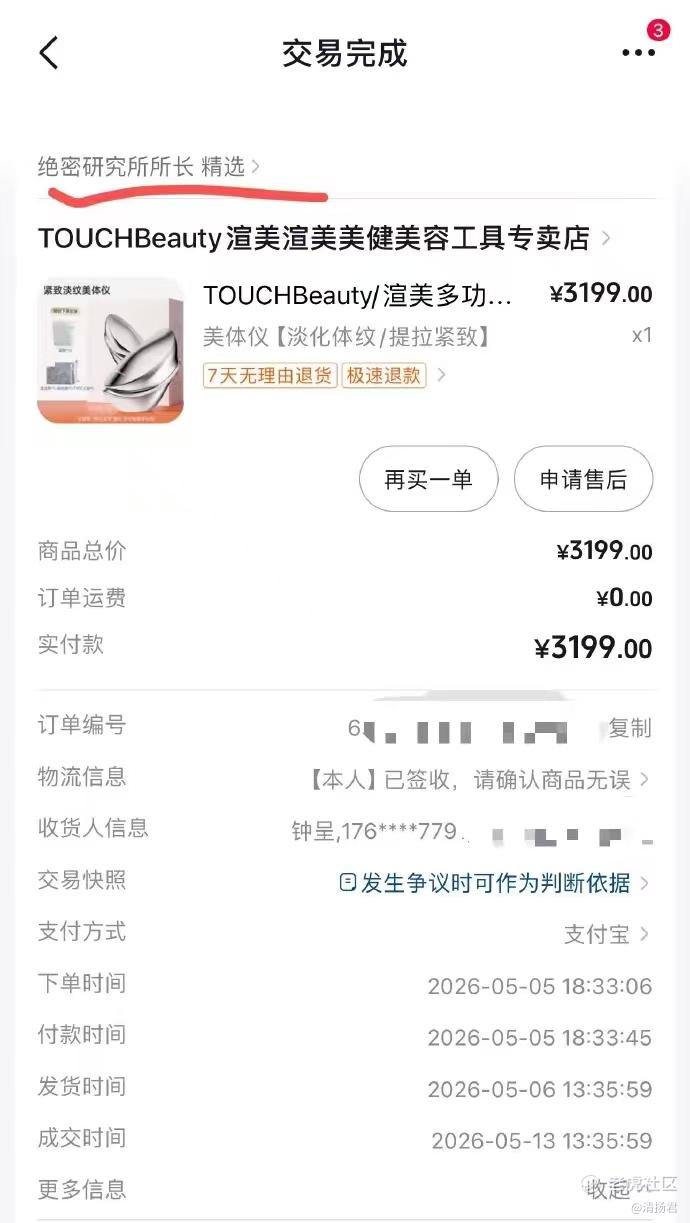The image size is (690, 1223).
Task: Collapse details with 收起
Action: click(608, 1189)
